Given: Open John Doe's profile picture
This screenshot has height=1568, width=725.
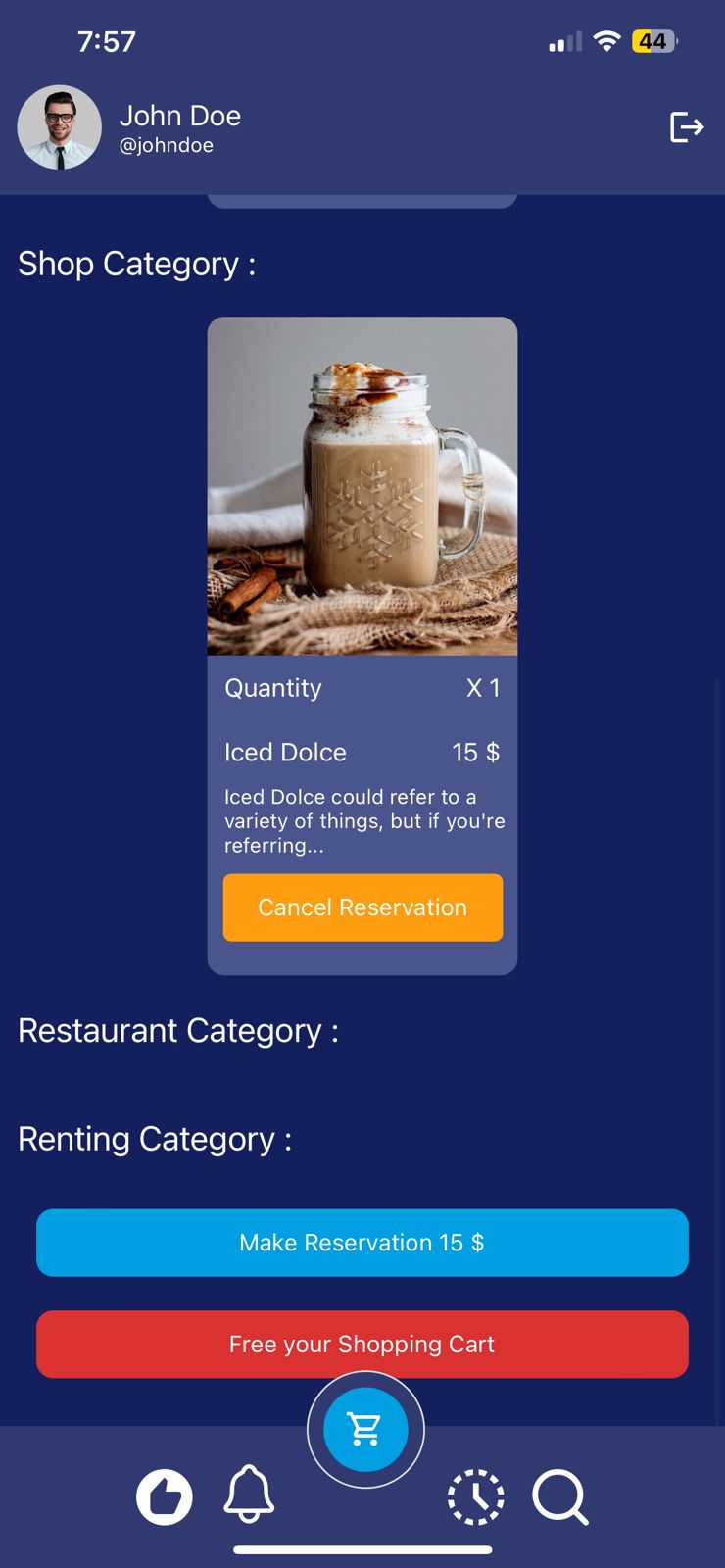Looking at the screenshot, I should [x=60, y=127].
